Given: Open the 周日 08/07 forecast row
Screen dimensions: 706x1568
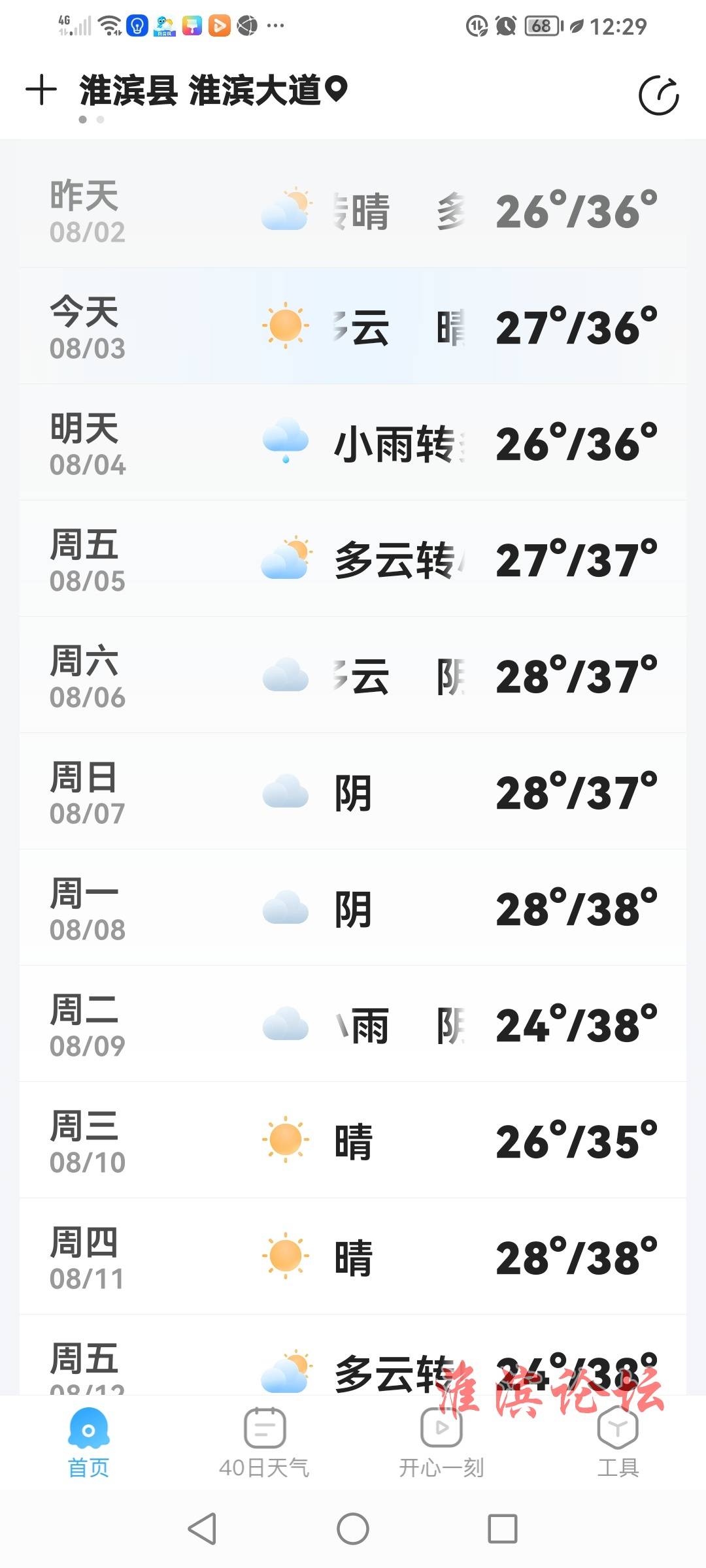Looking at the screenshot, I should coord(353,791).
